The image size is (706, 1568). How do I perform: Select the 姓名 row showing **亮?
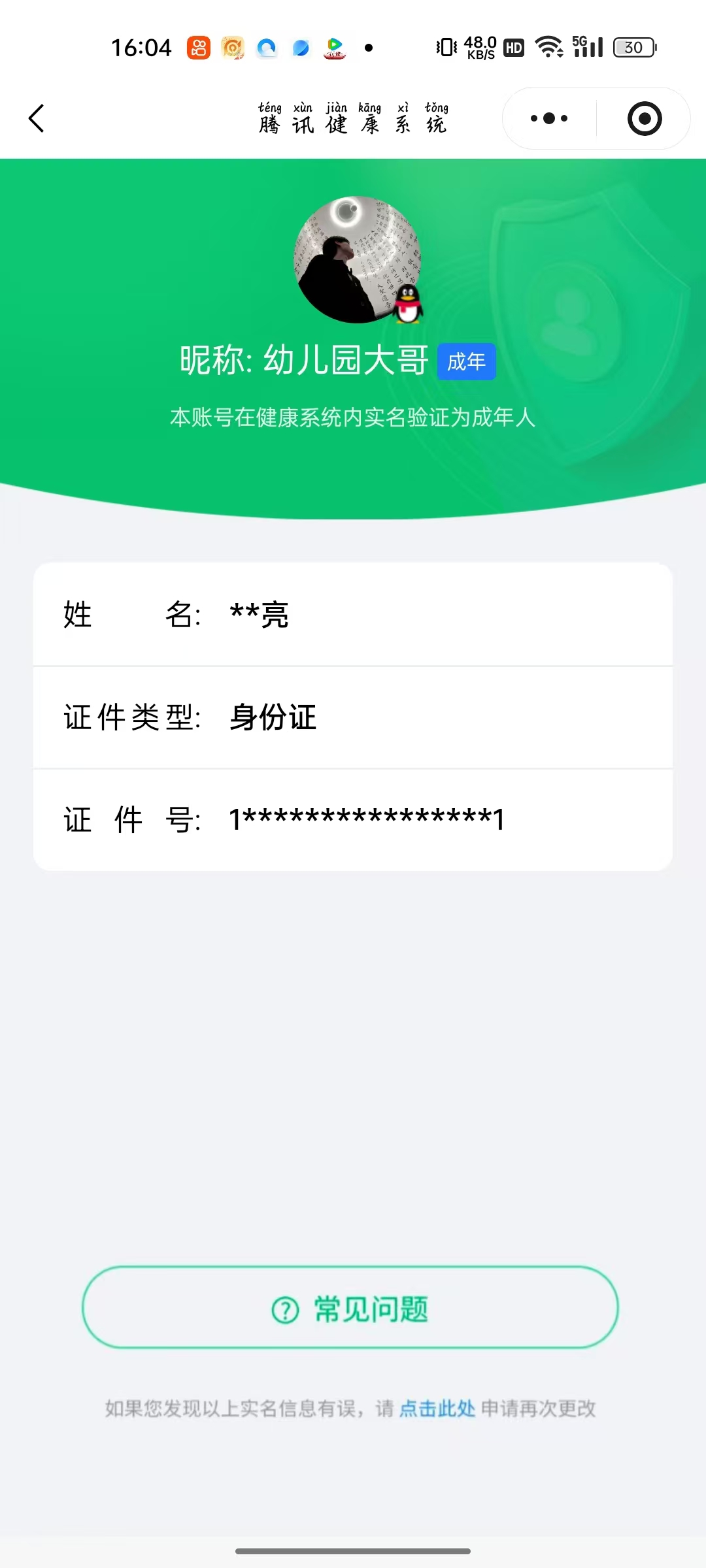click(353, 614)
